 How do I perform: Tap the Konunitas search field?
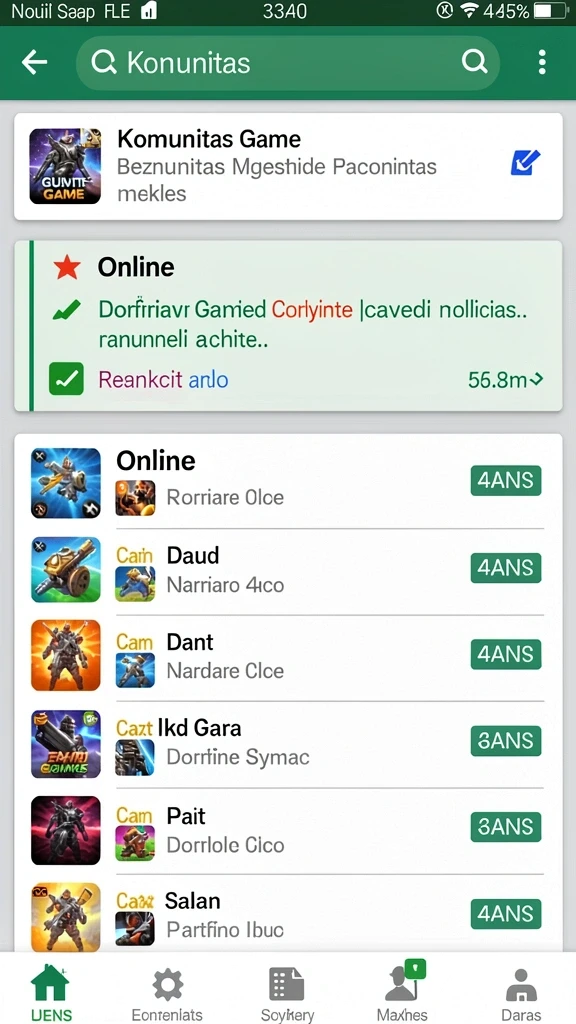pos(287,63)
